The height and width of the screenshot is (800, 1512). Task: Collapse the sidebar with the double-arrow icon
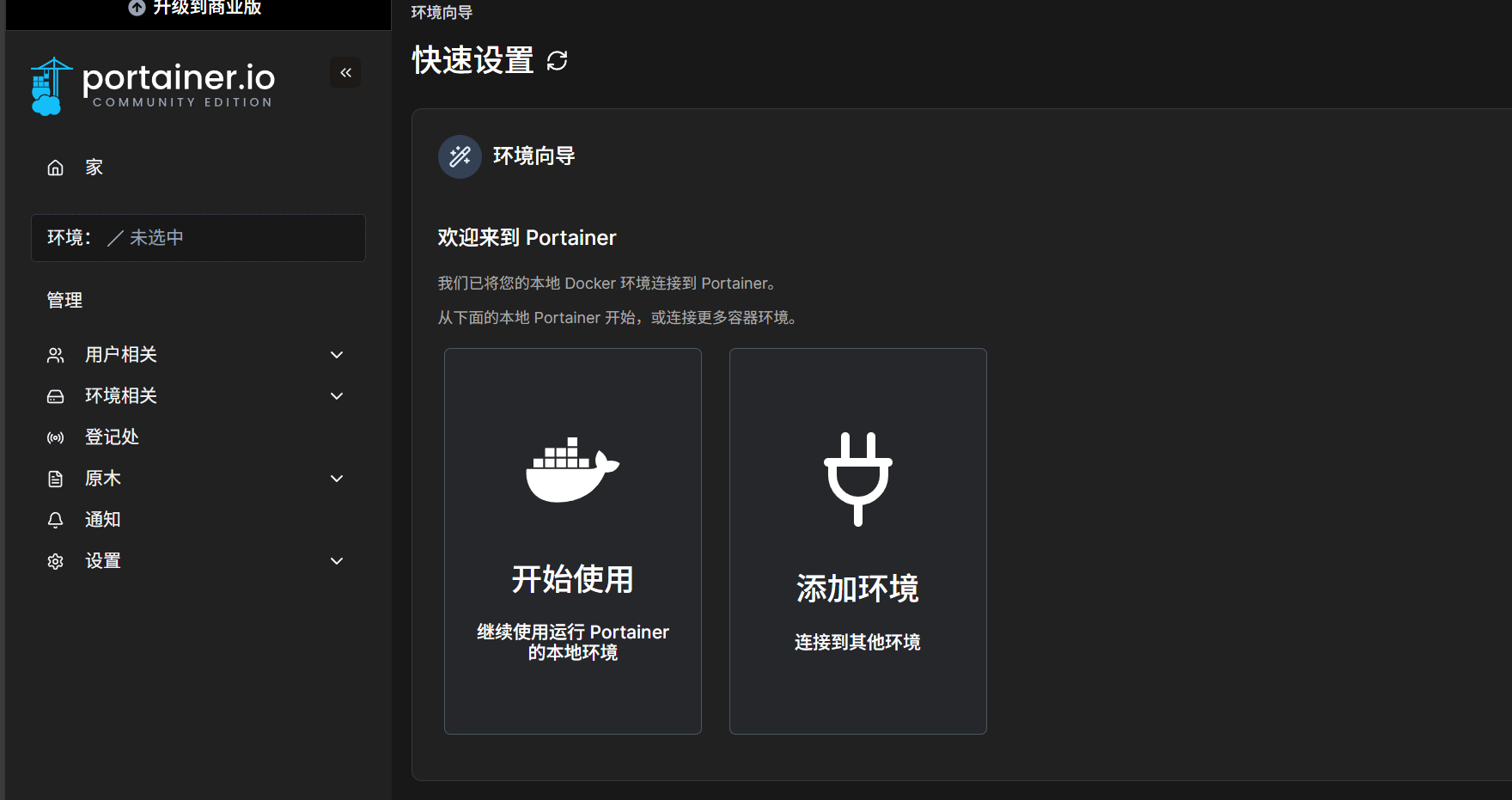pos(345,73)
